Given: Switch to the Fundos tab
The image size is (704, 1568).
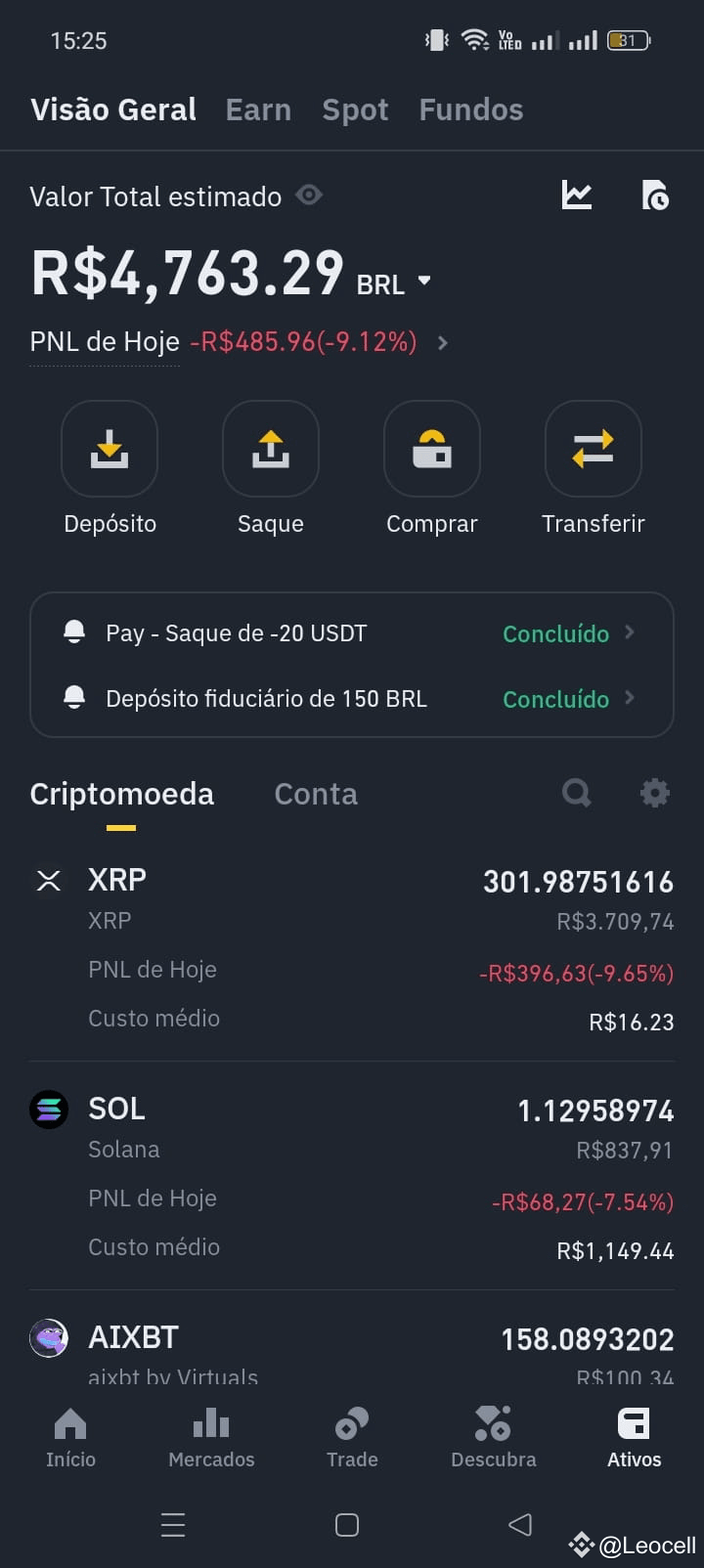Looking at the screenshot, I should tap(471, 109).
